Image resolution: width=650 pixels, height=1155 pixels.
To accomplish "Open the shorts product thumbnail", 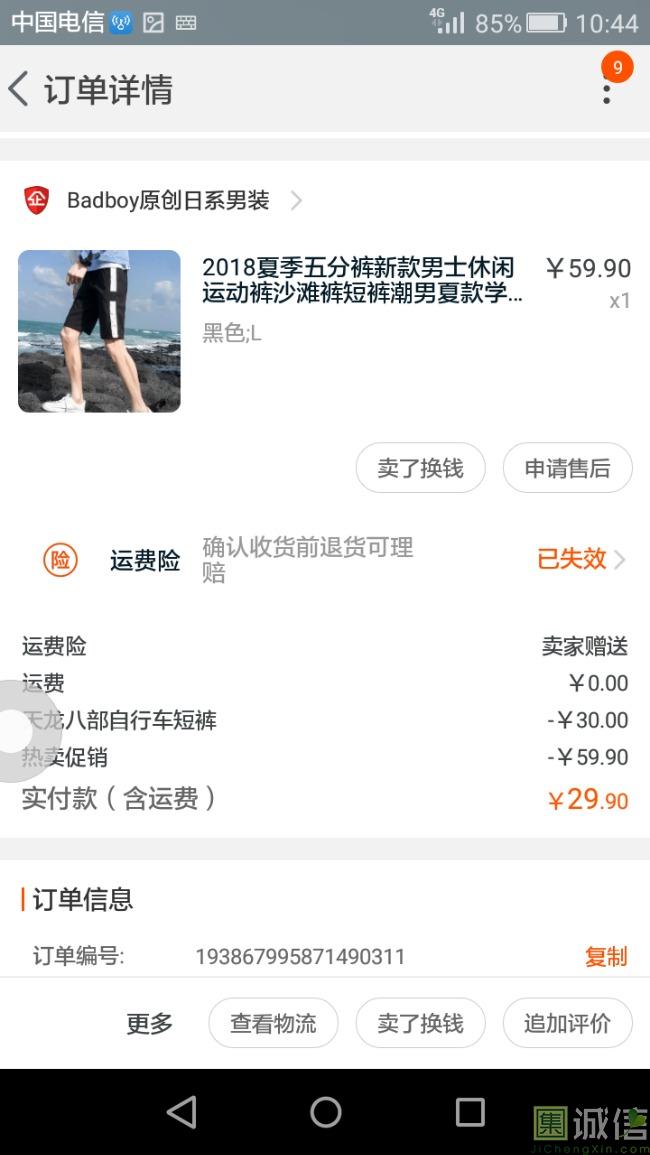I will coord(99,331).
